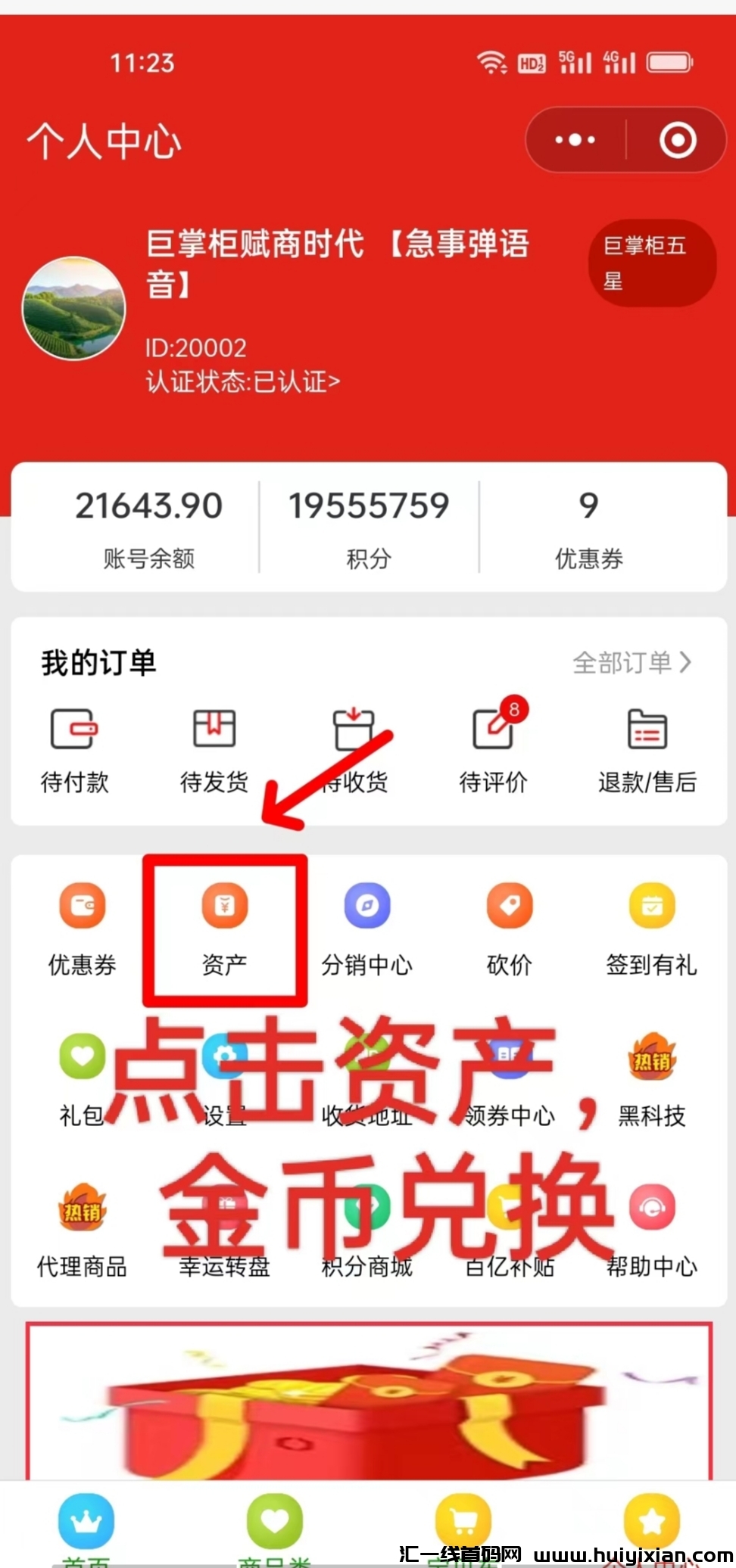Expand 全部订单 to view all orders
Screen dimensions: 736x1568
point(632,662)
